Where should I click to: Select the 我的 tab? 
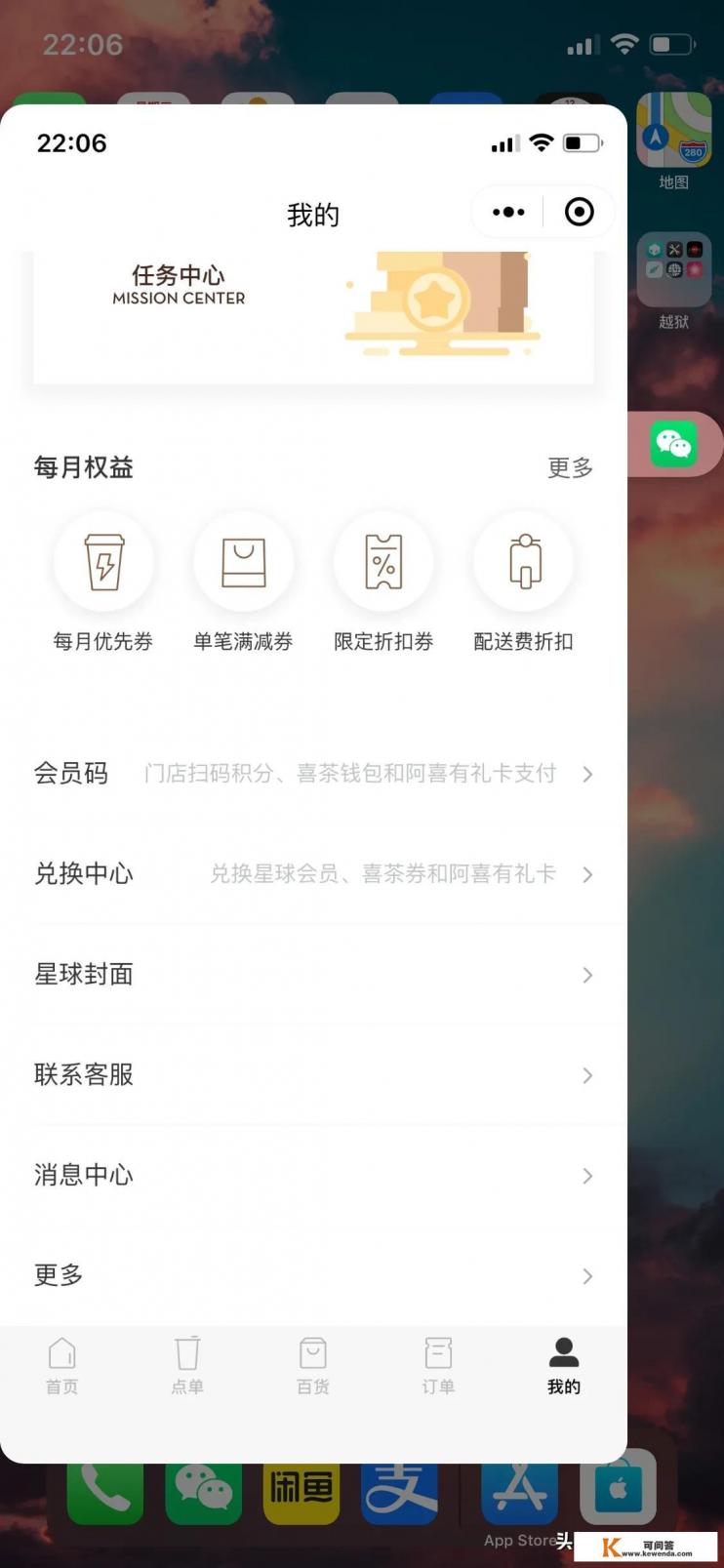tap(564, 1366)
